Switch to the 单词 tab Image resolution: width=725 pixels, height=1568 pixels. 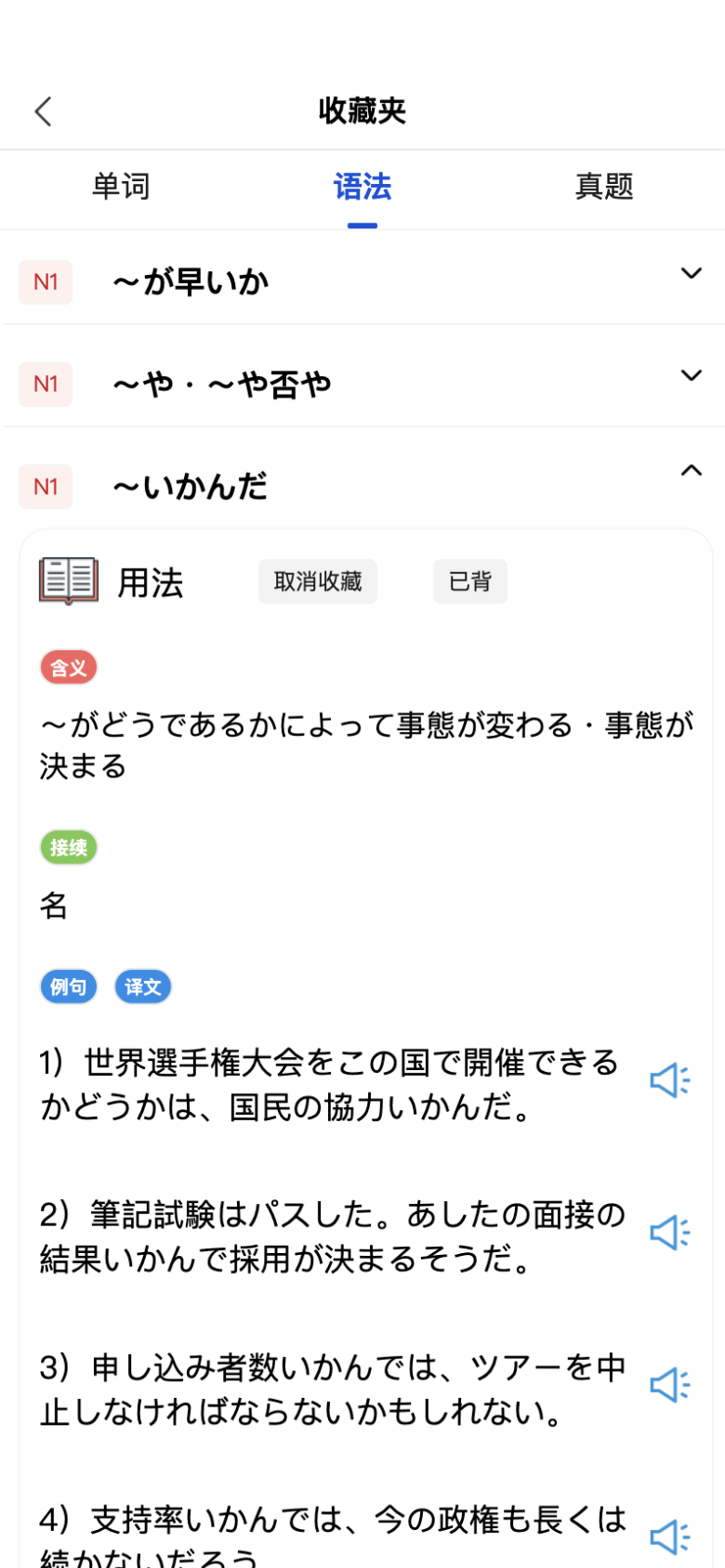121,188
